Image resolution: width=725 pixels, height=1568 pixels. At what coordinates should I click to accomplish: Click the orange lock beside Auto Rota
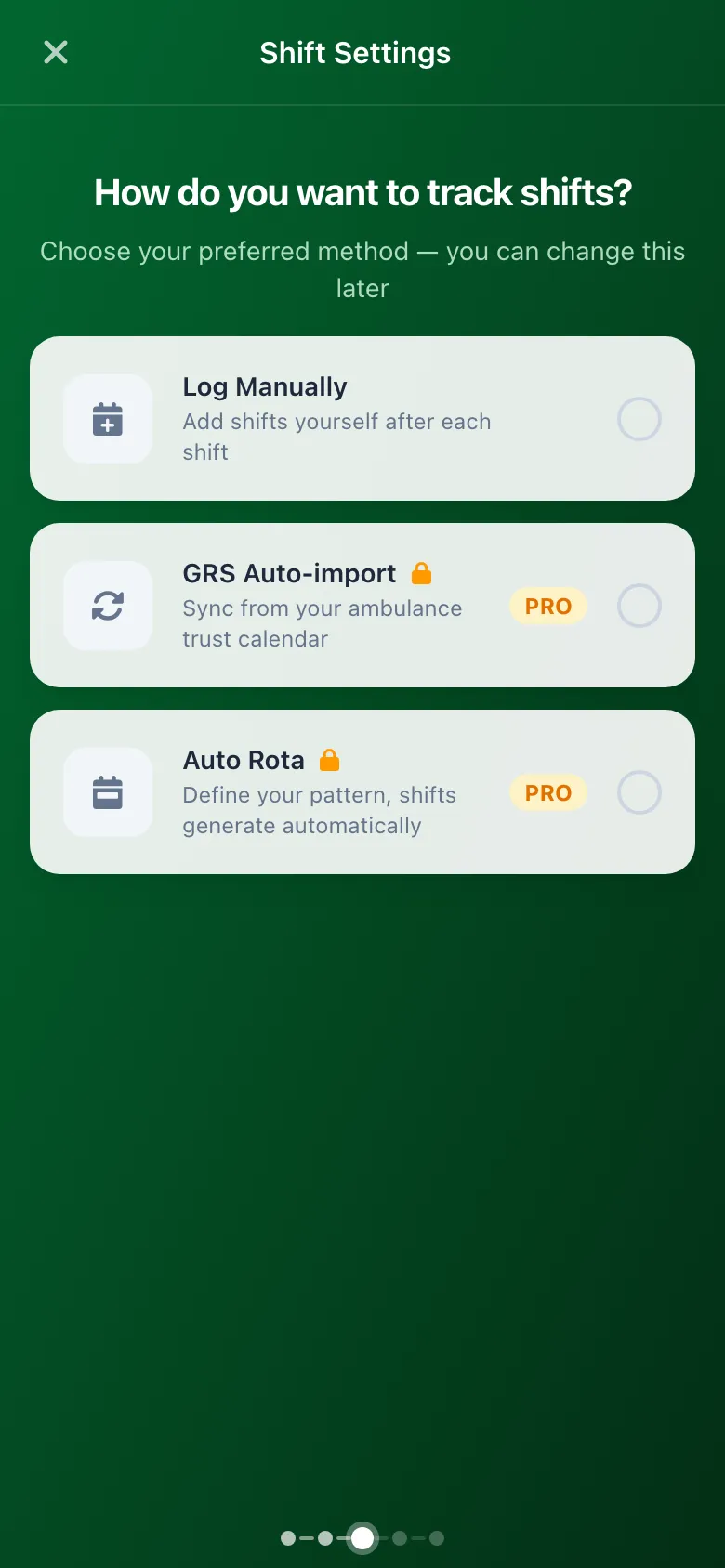pos(330,759)
